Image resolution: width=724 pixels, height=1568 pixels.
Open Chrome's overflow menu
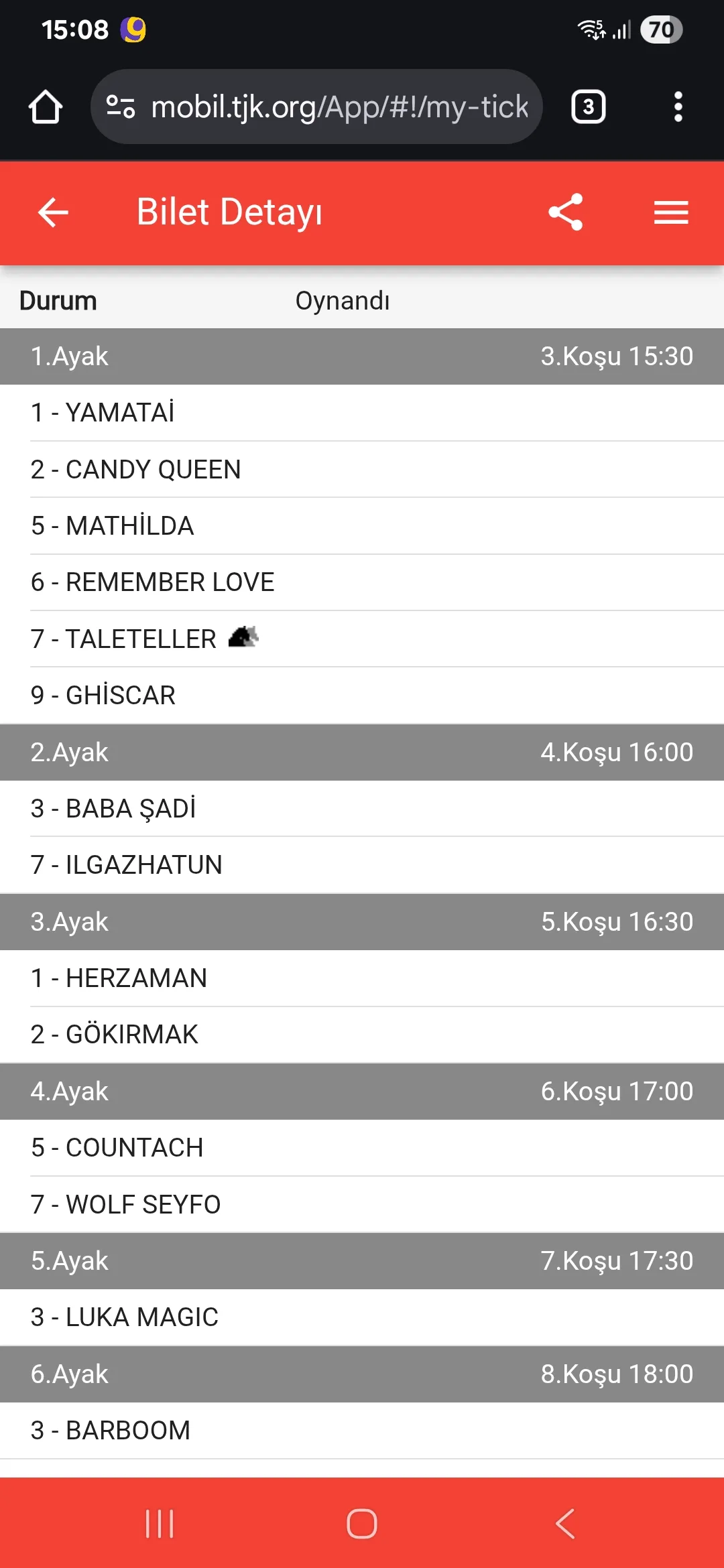pos(678,107)
